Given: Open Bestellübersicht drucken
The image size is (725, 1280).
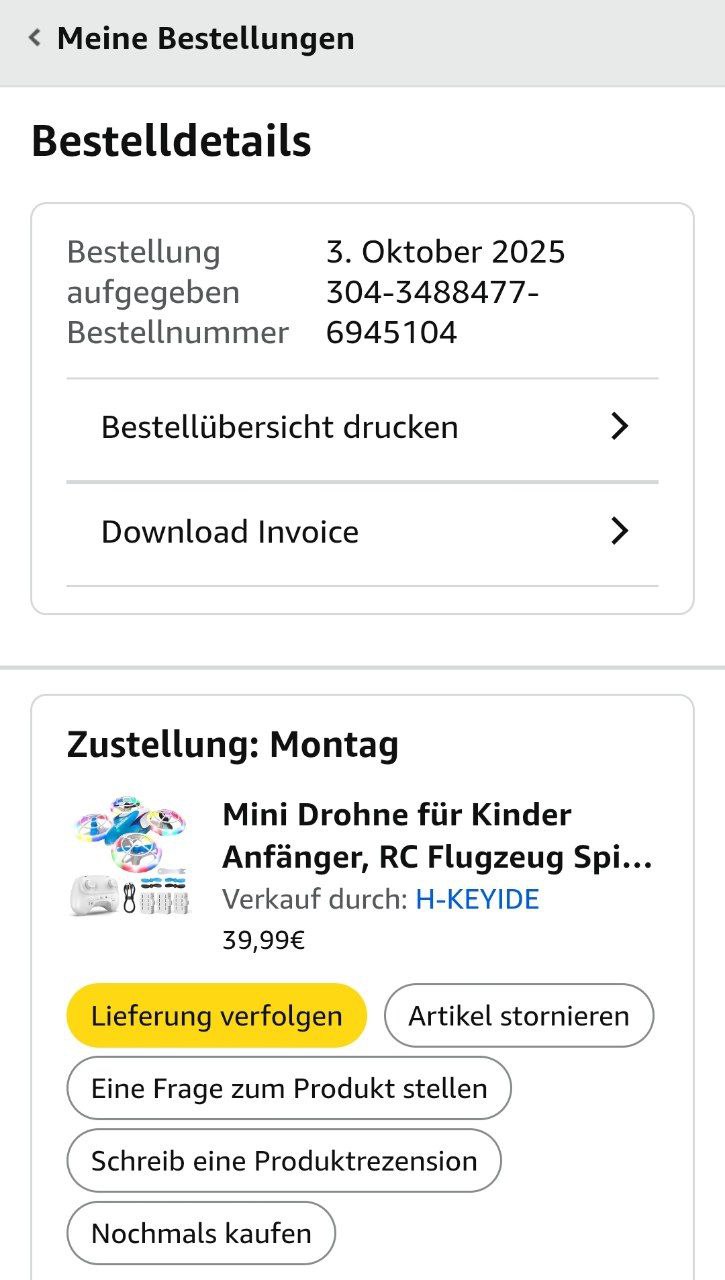Looking at the screenshot, I should point(362,428).
